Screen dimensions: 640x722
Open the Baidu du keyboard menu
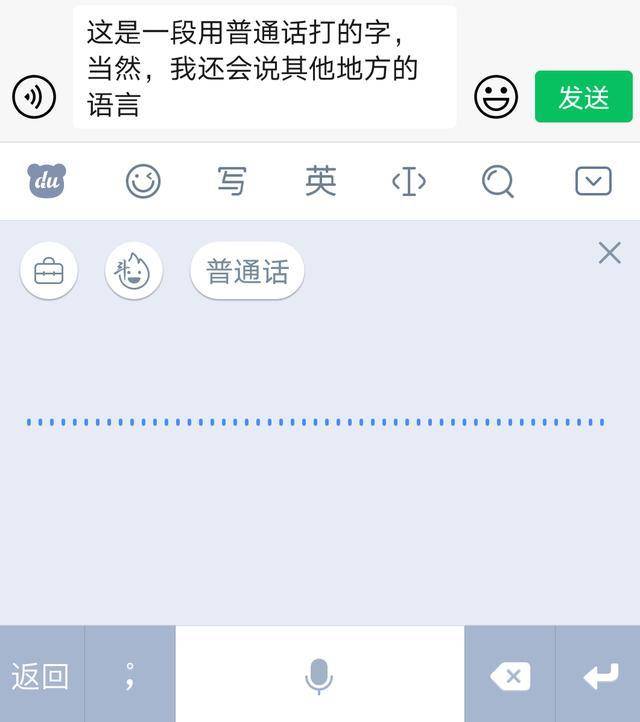click(x=46, y=181)
